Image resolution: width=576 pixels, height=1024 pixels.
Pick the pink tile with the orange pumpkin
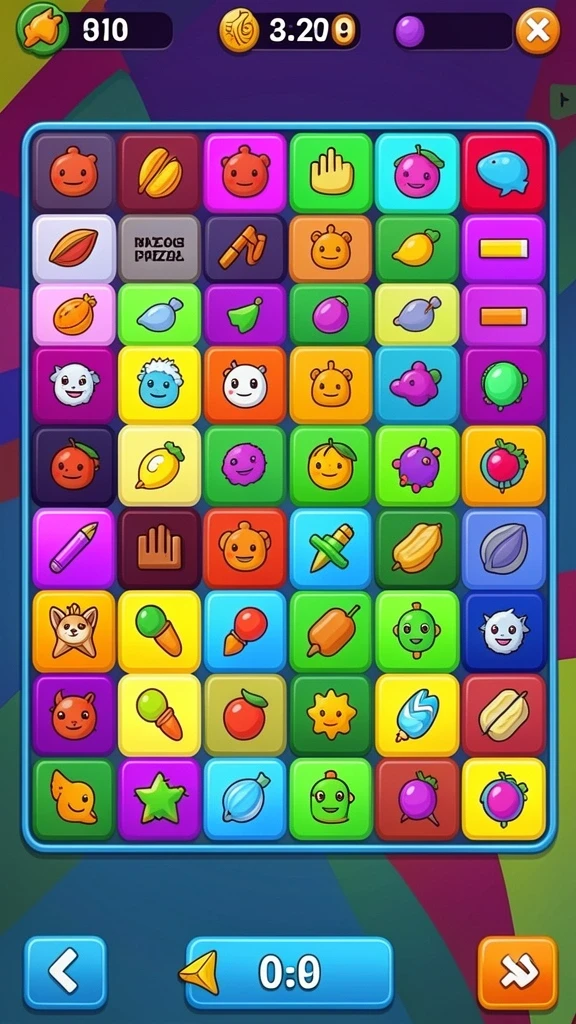74,315
